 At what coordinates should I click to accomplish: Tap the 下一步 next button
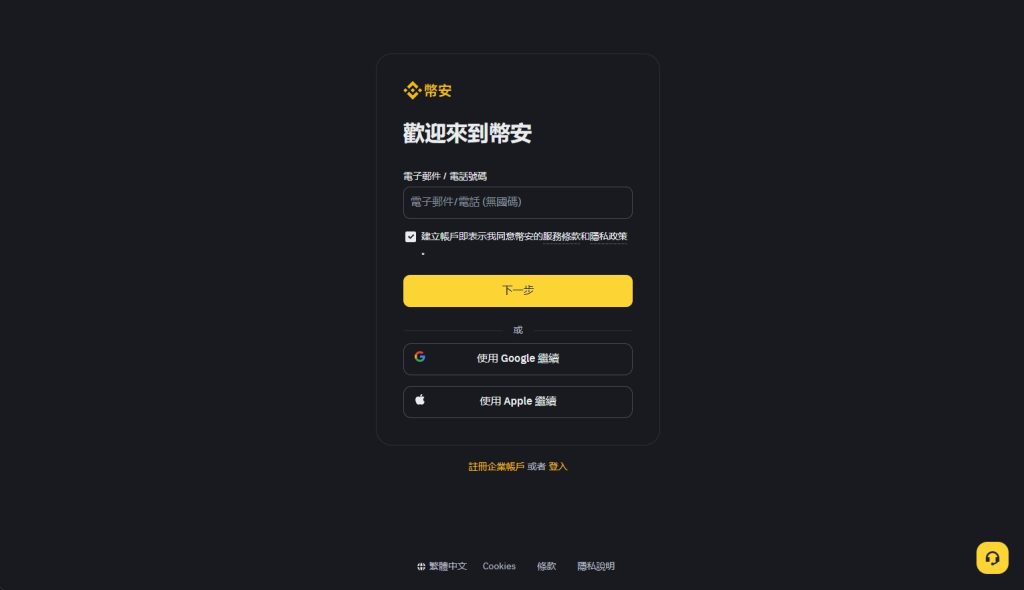pos(517,291)
